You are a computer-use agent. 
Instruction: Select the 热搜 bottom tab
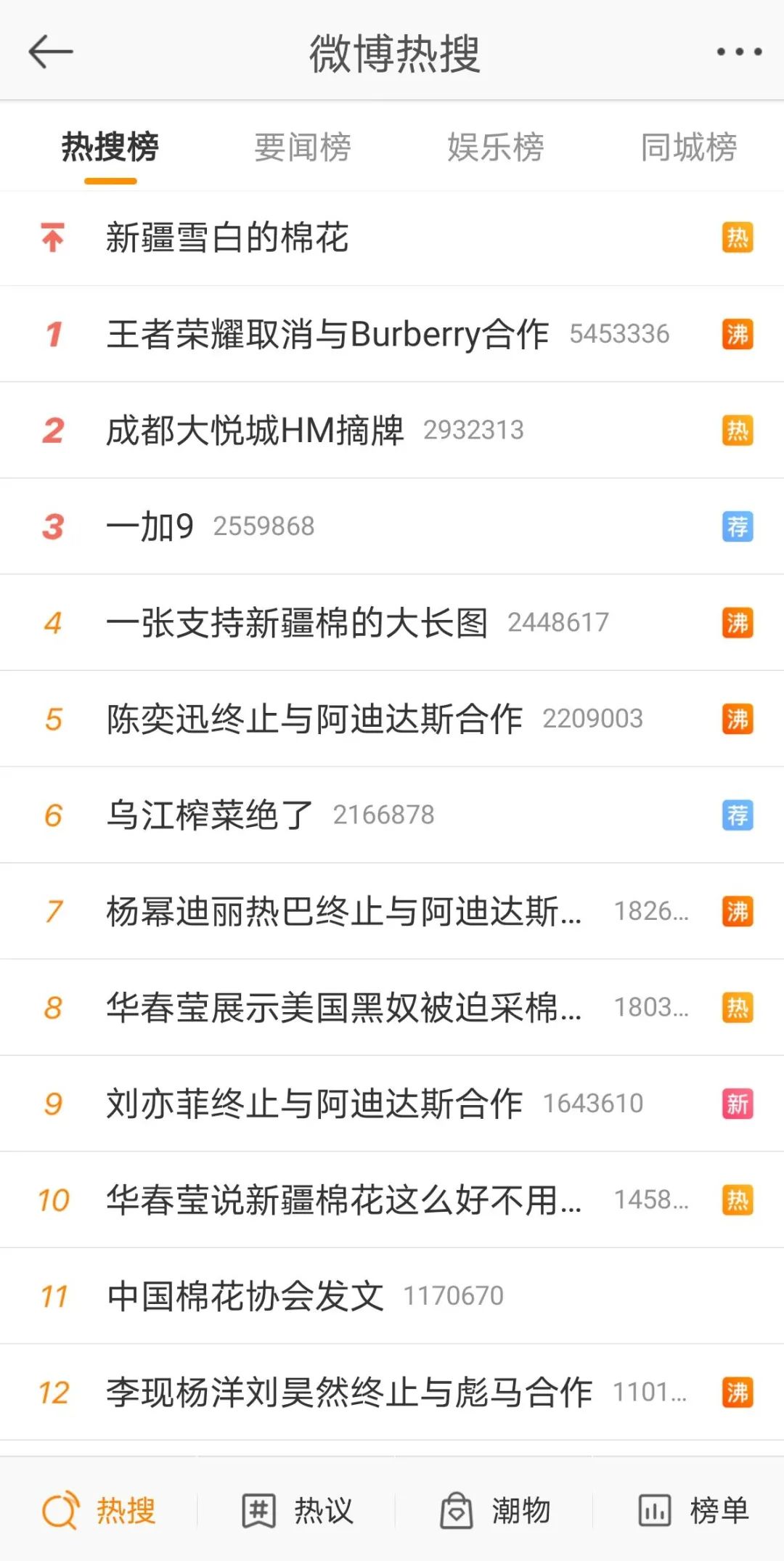pyautogui.click(x=99, y=1511)
